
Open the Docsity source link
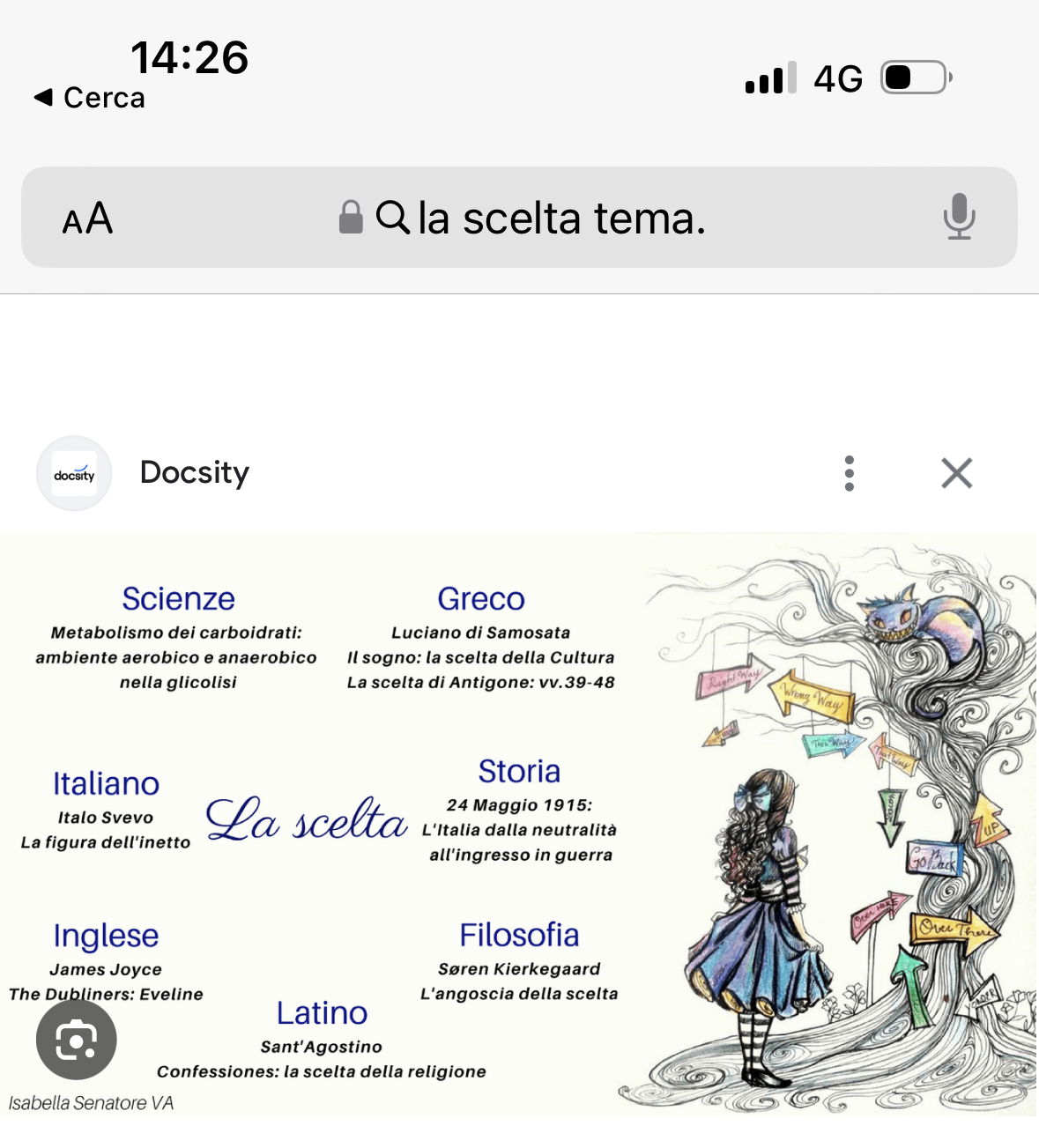pos(194,473)
